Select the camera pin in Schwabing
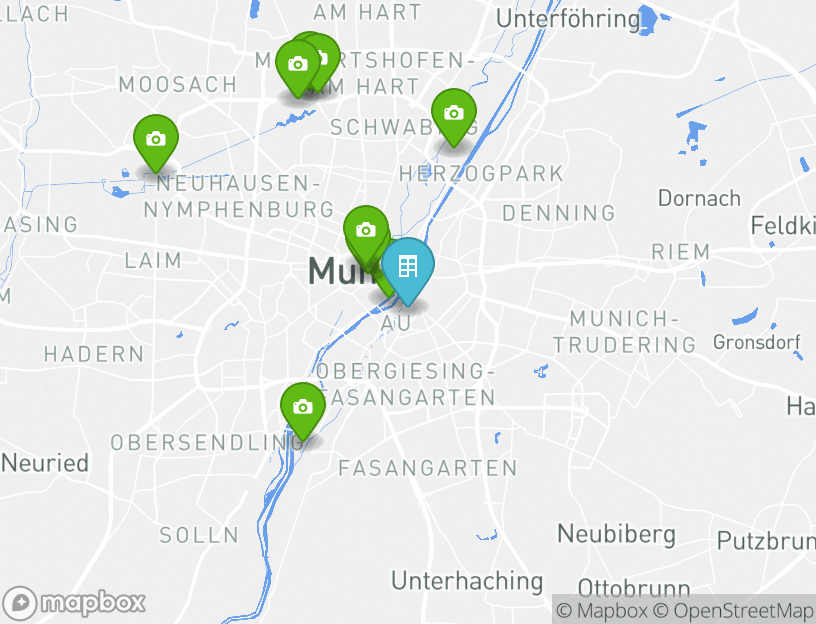 [x=453, y=112]
